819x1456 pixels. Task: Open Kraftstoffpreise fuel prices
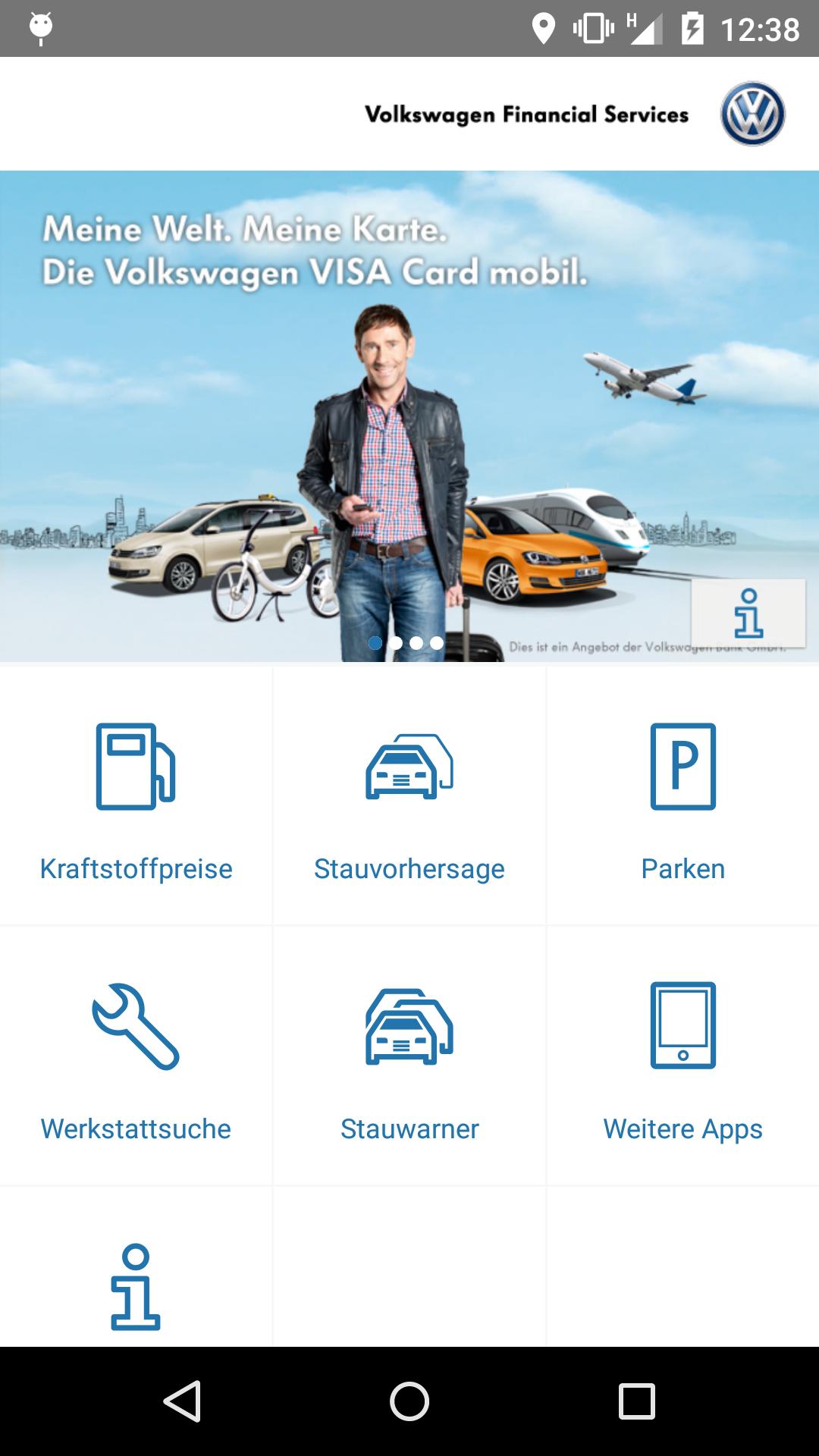coord(136,796)
